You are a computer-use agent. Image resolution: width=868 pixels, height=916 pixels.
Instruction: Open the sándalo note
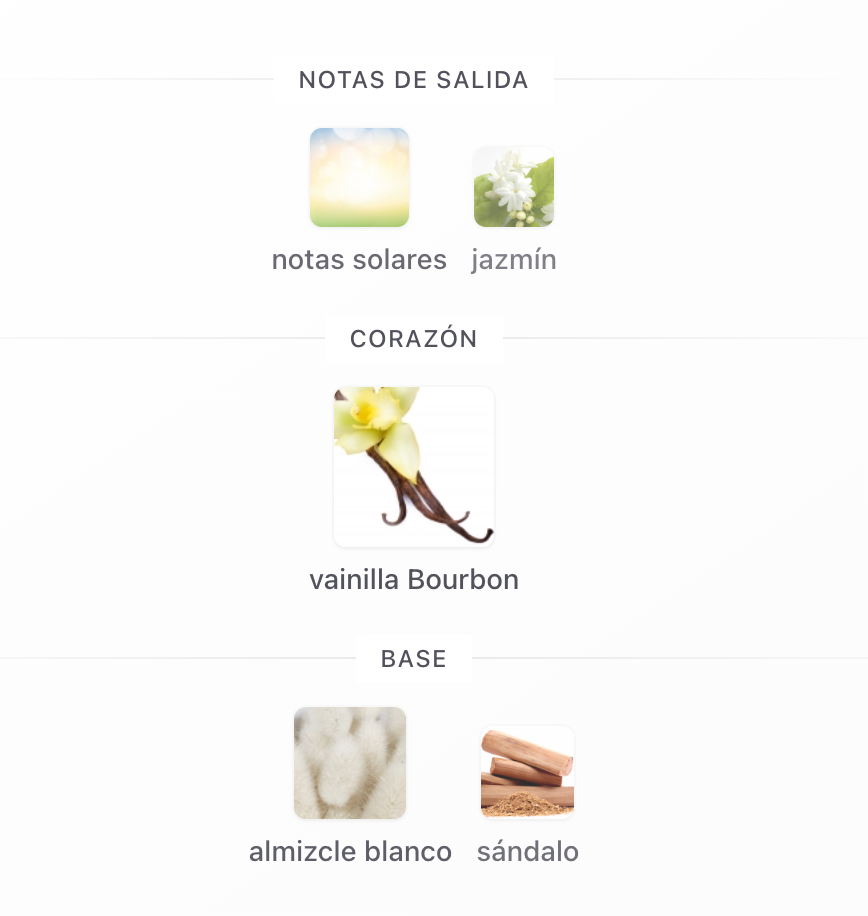pos(528,773)
